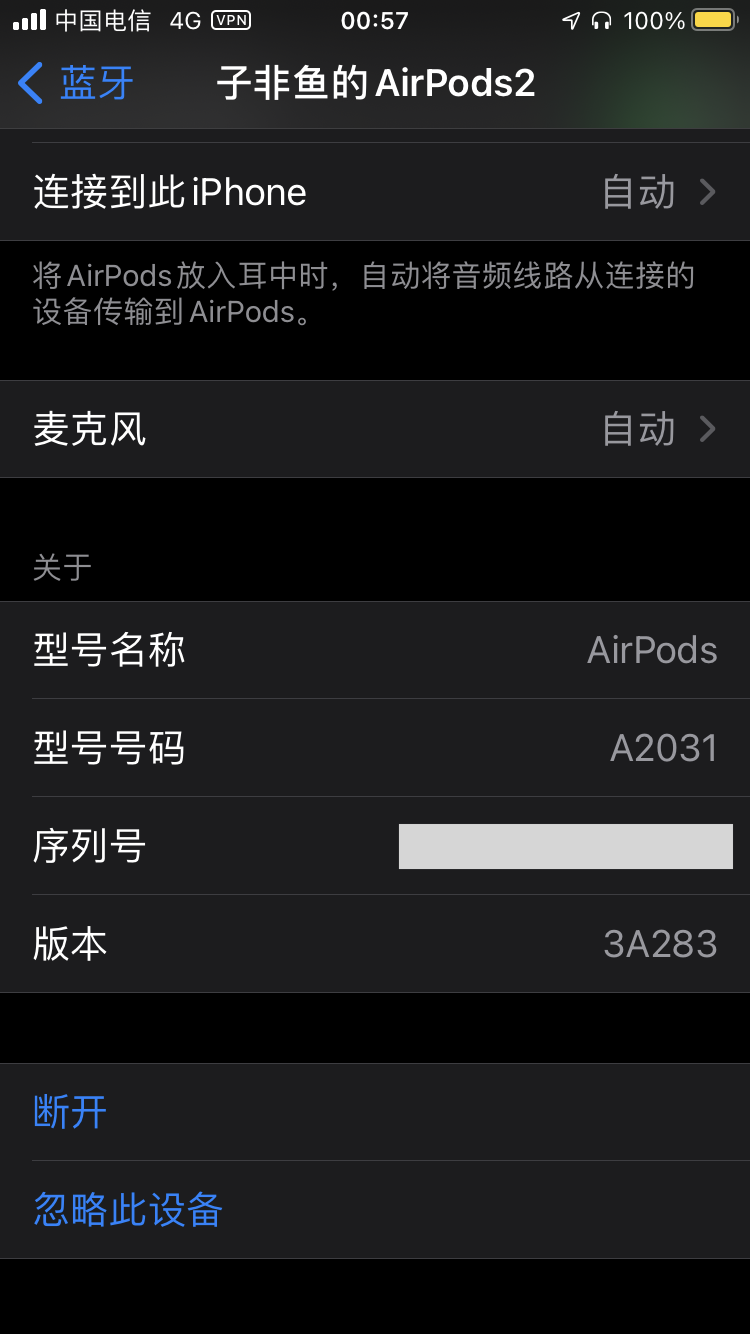Tap 断开 to disconnect the AirPods
The image size is (750, 1334).
(70, 1112)
